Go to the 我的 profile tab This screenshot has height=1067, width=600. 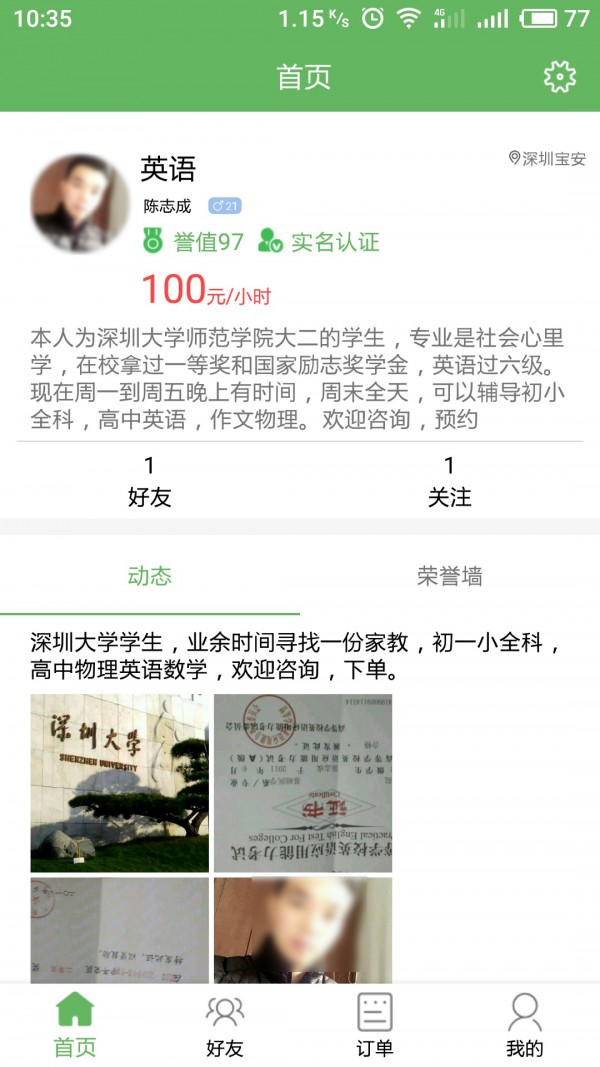(525, 1023)
